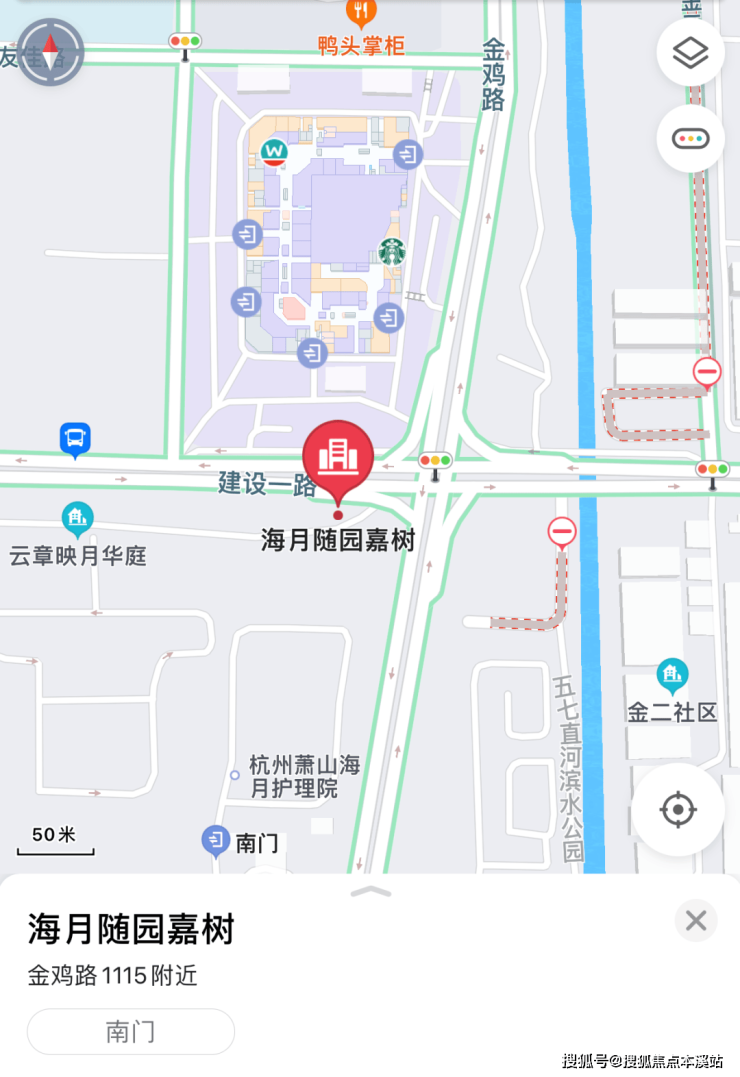Select the 南门 chip in the place card
Viewport: 740px width, 1077px height.
click(x=131, y=1031)
